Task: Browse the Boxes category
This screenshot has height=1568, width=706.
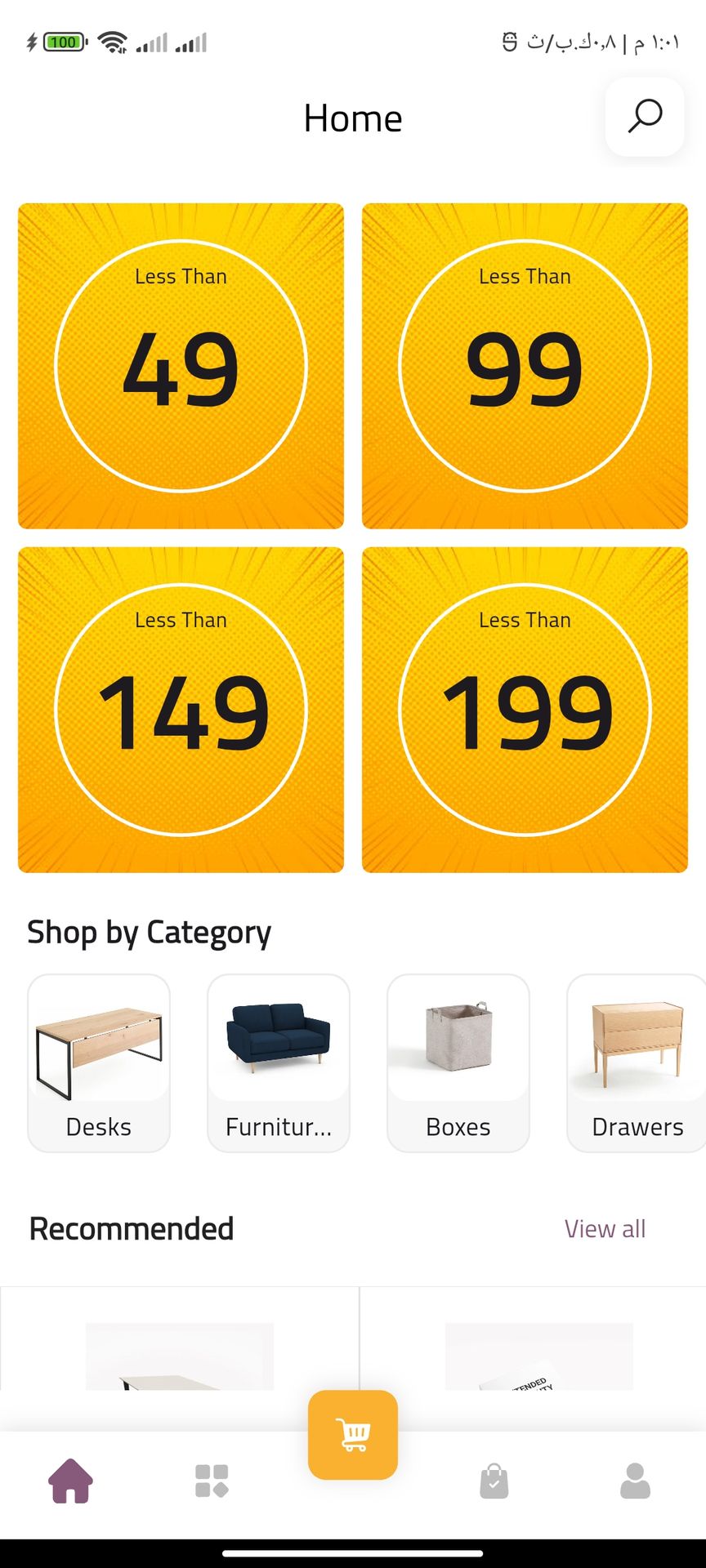Action: pos(458,1062)
